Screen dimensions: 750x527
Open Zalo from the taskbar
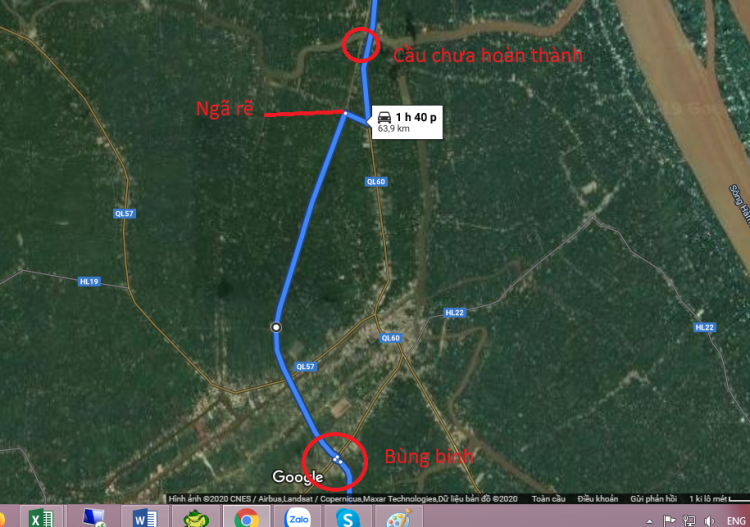pos(297,517)
